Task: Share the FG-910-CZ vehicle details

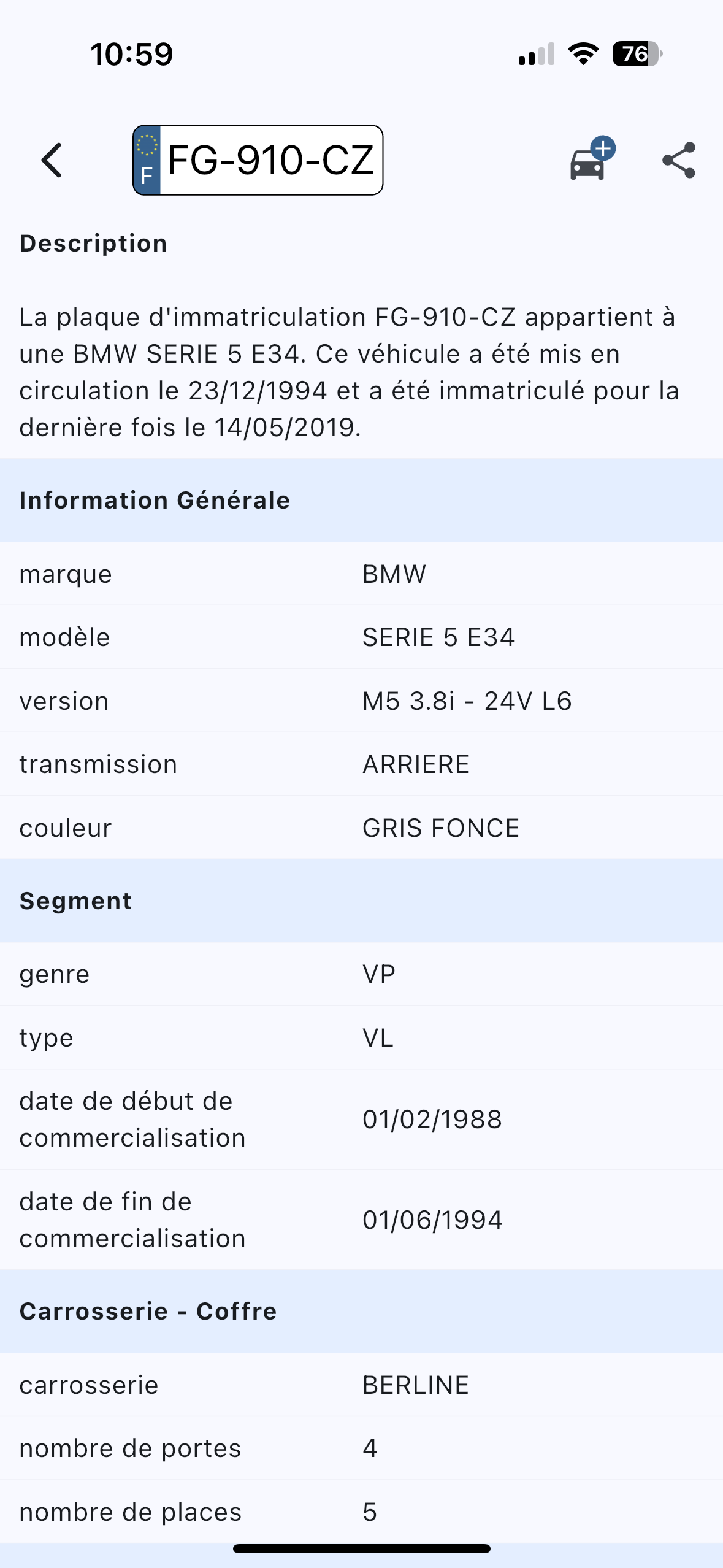Action: [x=679, y=160]
